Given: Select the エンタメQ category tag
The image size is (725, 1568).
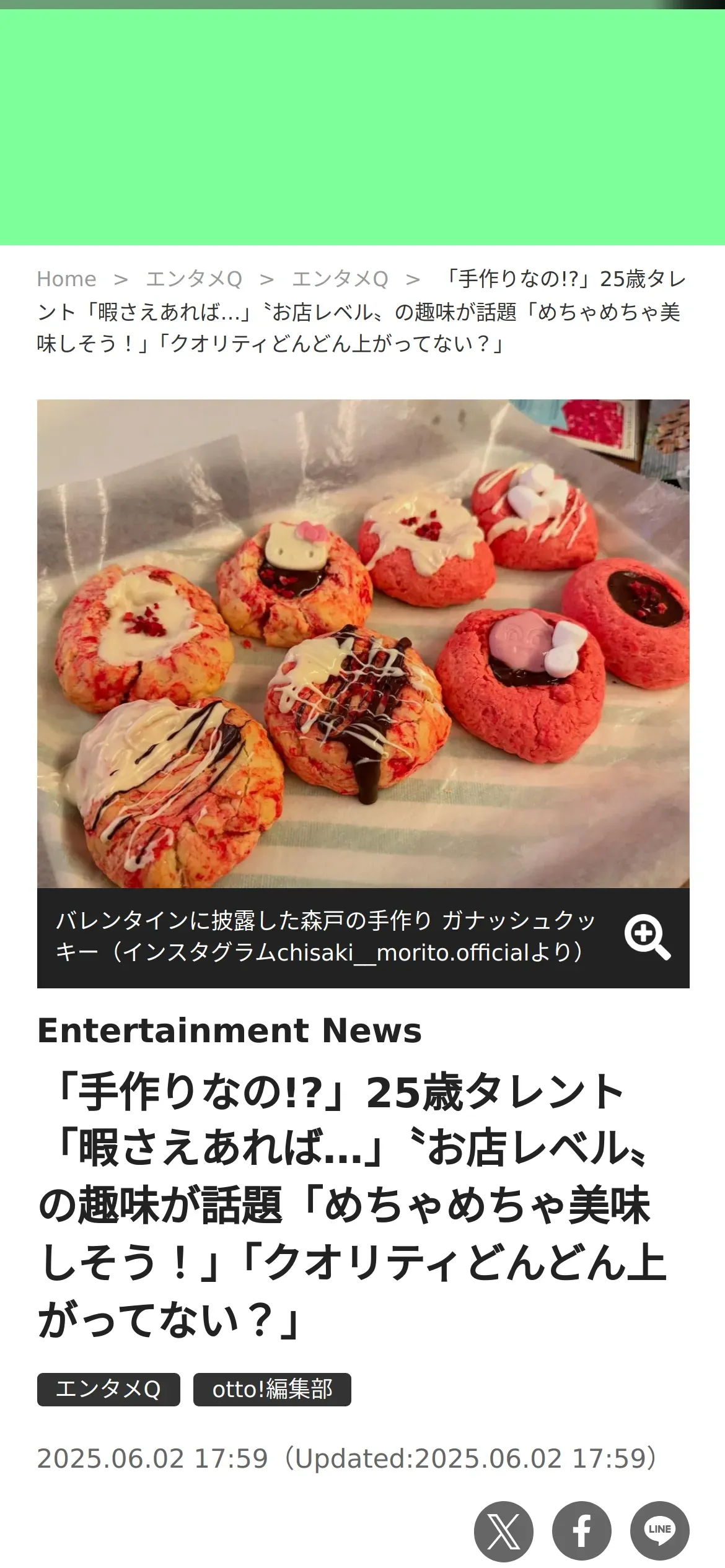Looking at the screenshot, I should pyautogui.click(x=108, y=1389).
